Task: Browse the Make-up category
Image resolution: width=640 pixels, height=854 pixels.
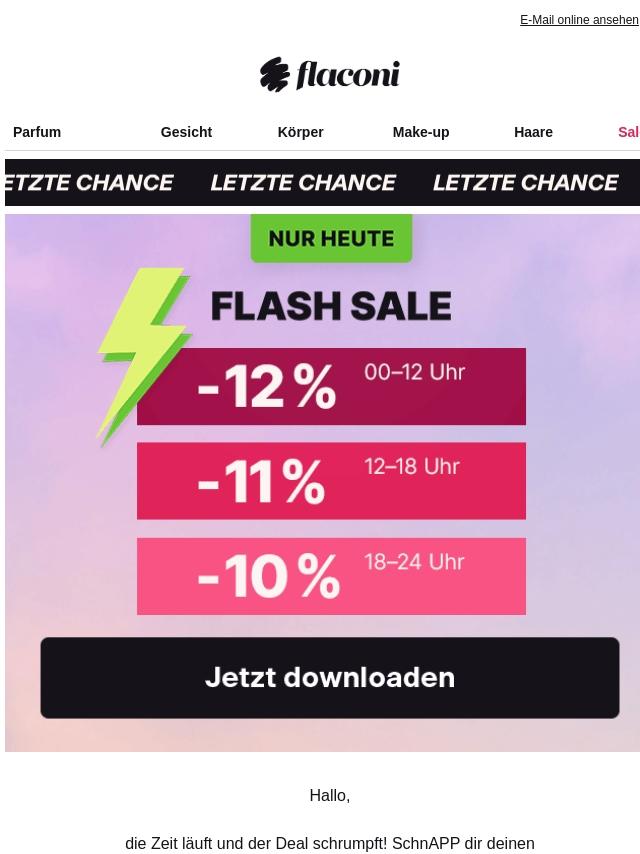Action: pos(421,132)
